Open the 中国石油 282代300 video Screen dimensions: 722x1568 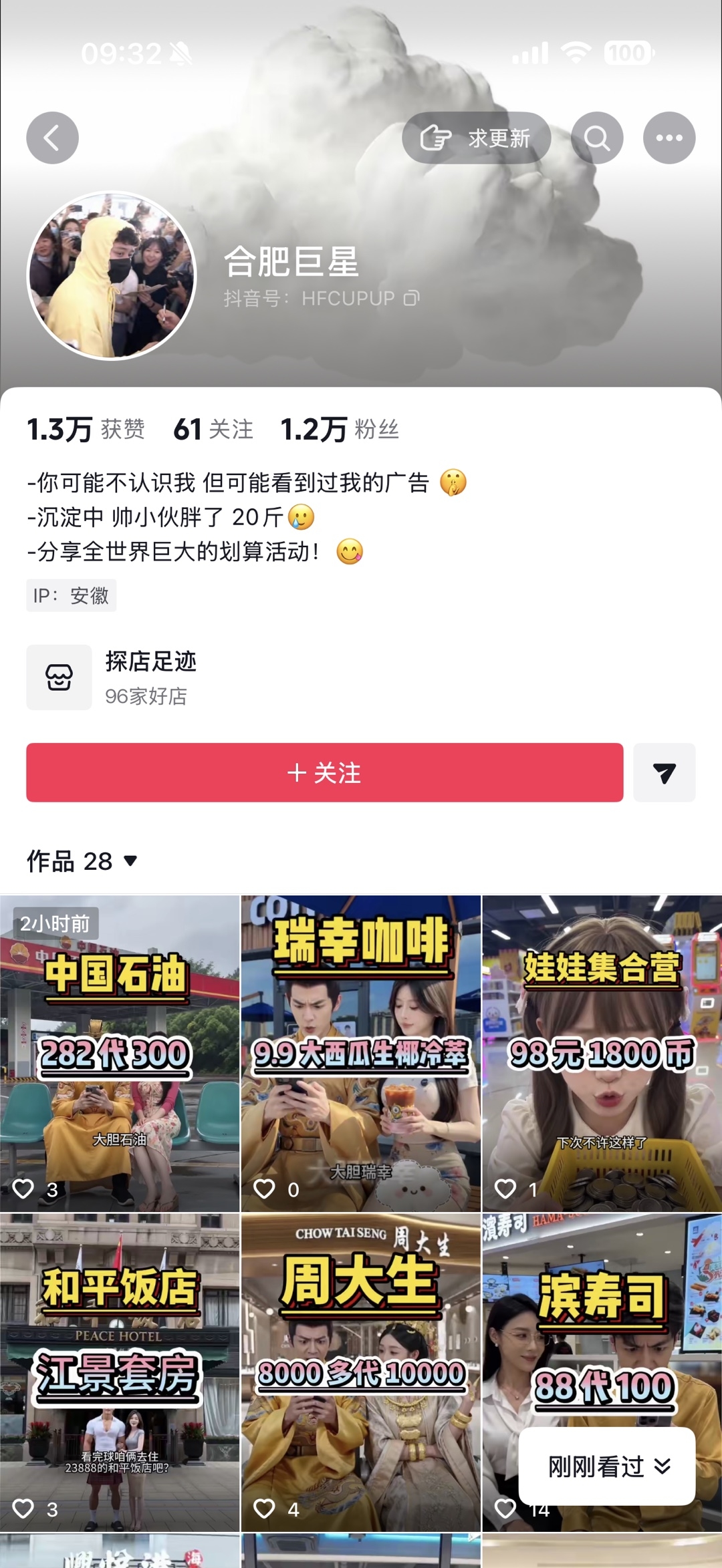(x=120, y=1054)
